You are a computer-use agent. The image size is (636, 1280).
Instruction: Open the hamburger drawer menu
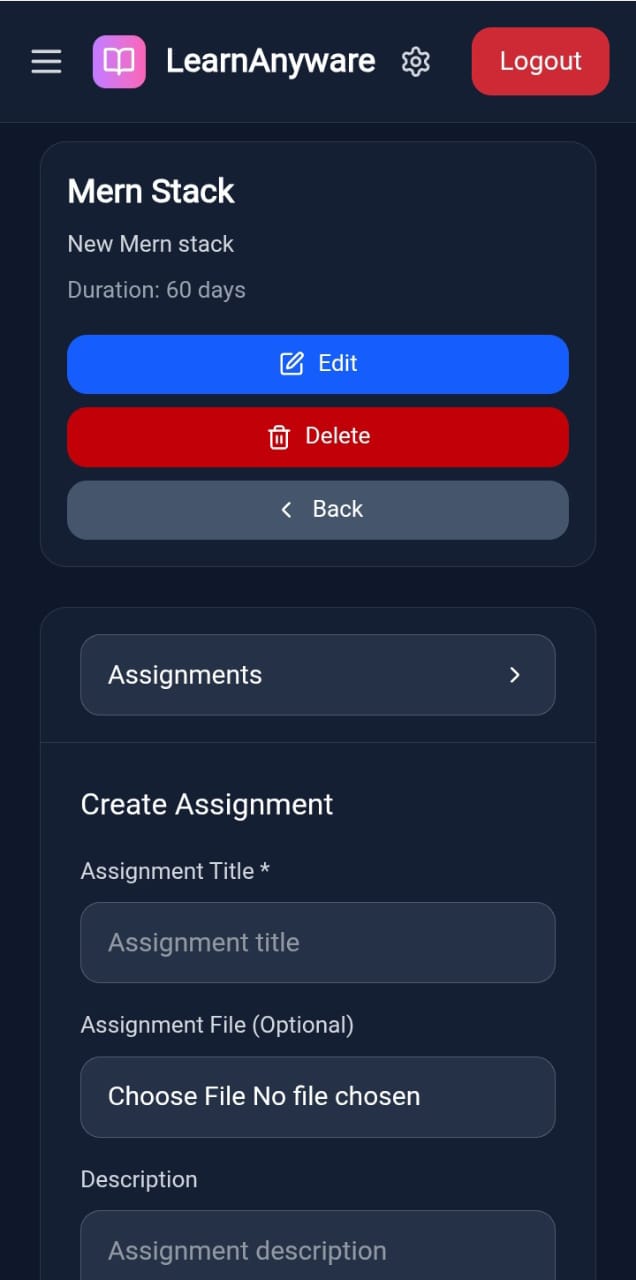pos(46,62)
